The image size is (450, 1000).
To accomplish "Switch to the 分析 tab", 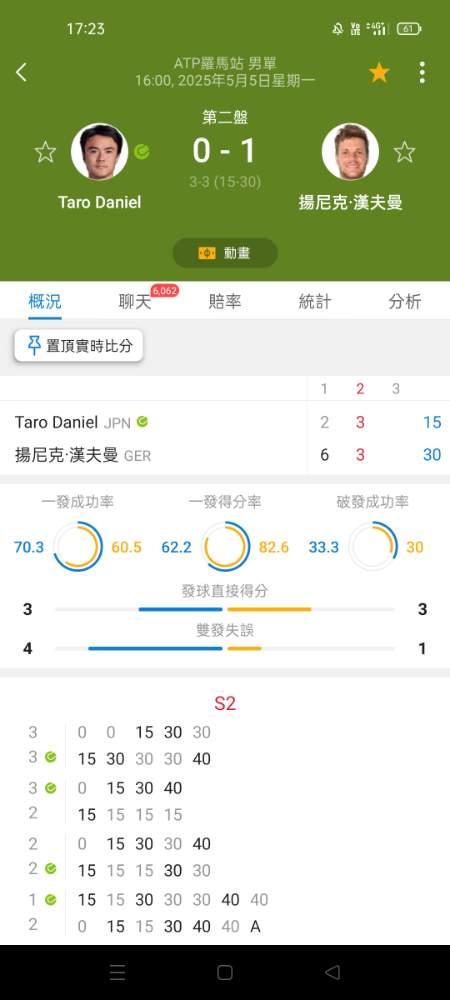I will 405,302.
